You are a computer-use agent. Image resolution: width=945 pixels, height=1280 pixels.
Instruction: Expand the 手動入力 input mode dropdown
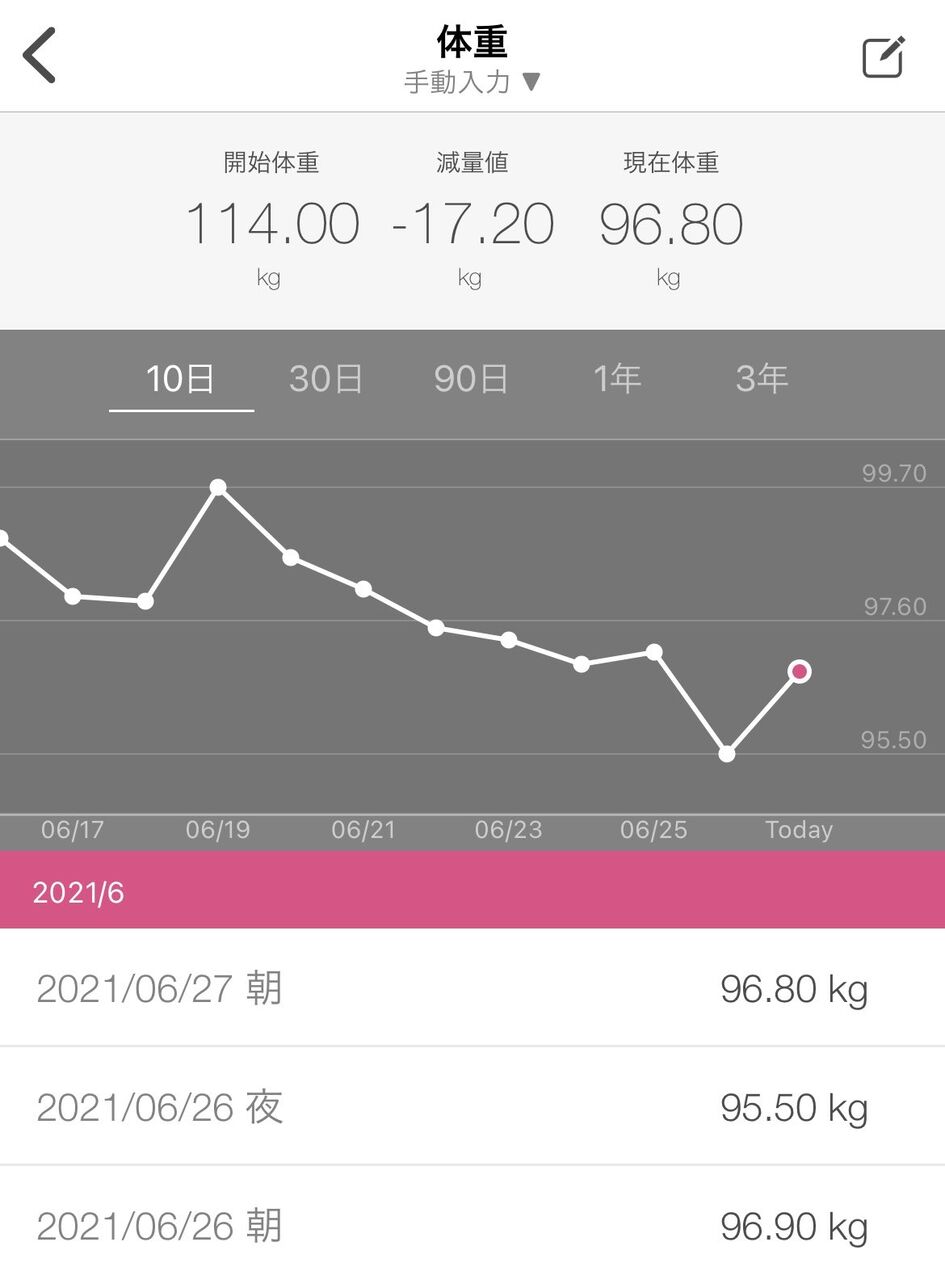point(472,82)
